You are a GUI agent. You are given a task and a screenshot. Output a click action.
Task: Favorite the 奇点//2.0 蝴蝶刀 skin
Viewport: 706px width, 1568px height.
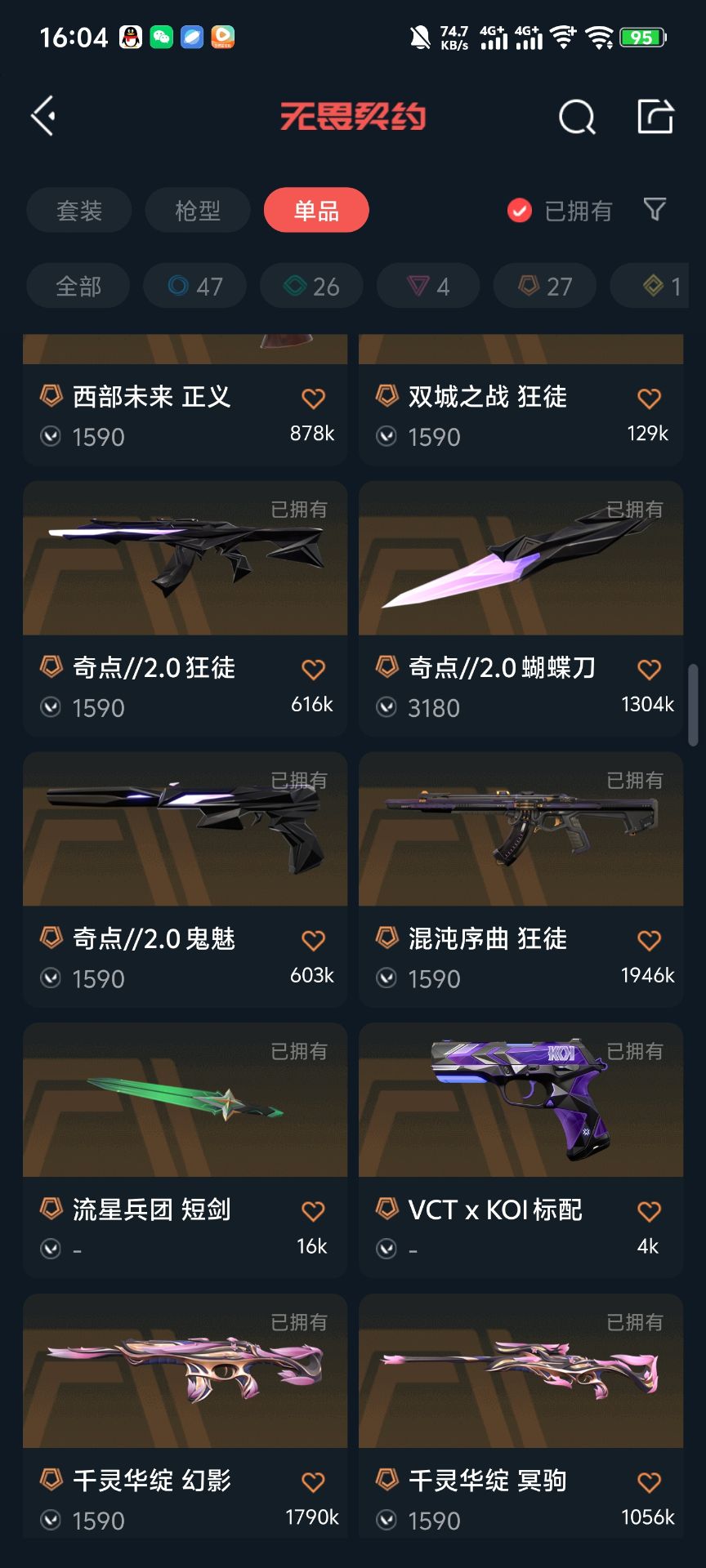649,670
